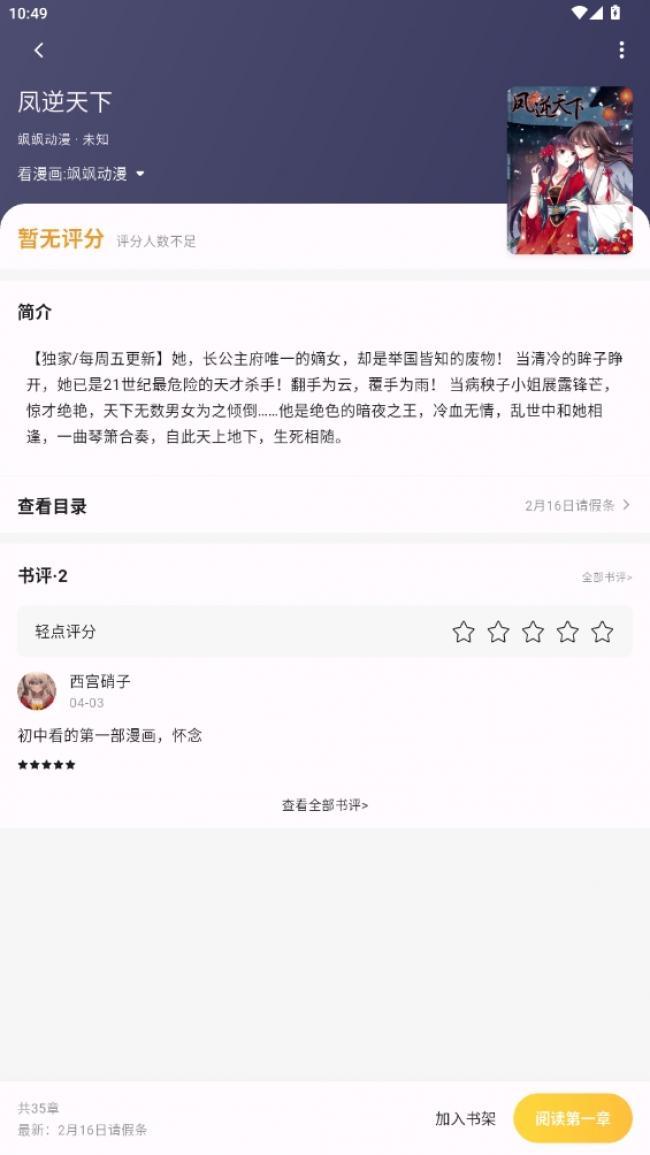The width and height of the screenshot is (650, 1155).
Task: Go back using the top arrow
Action: (x=39, y=50)
